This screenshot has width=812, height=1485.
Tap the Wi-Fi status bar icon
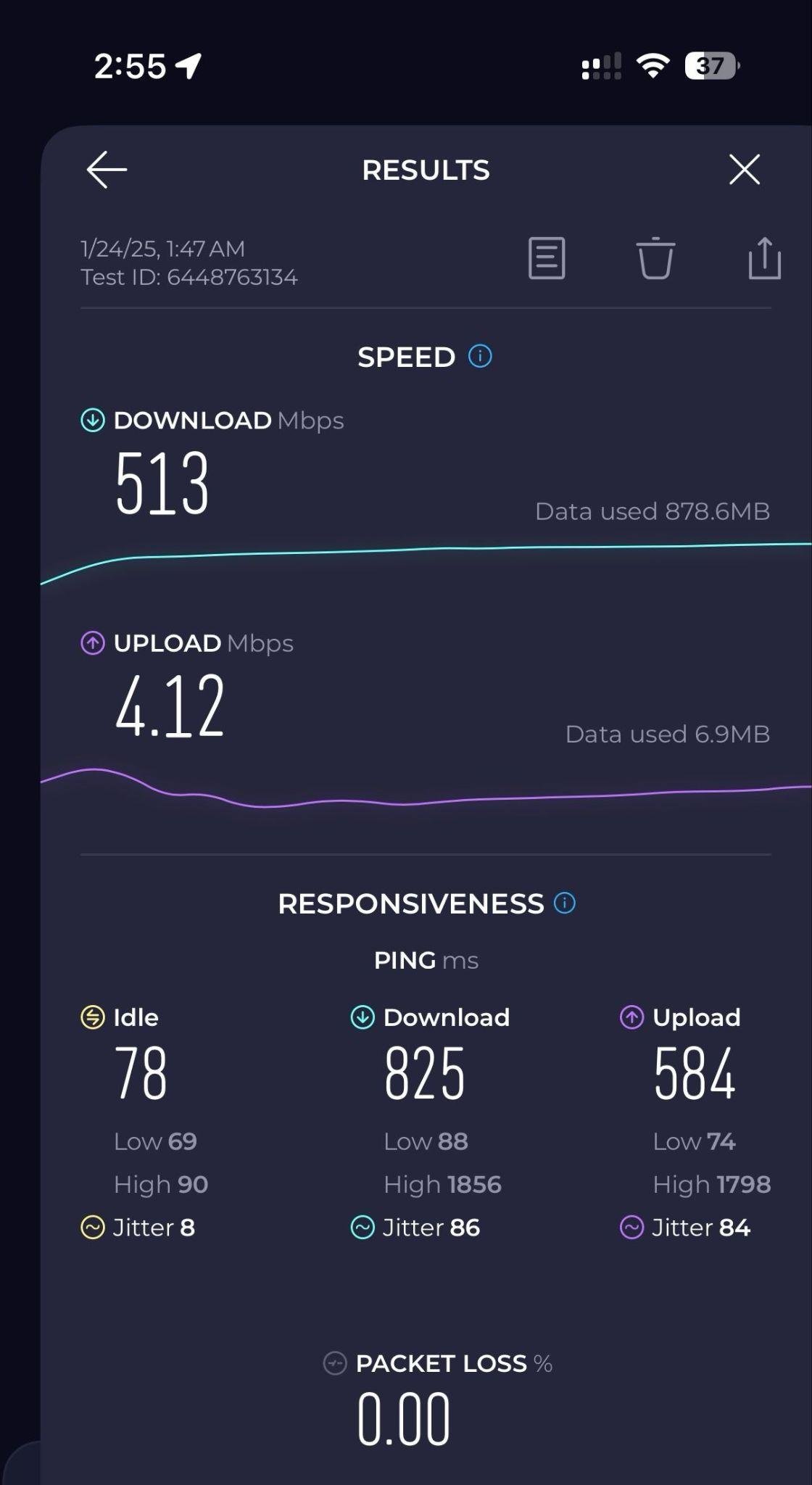[651, 65]
